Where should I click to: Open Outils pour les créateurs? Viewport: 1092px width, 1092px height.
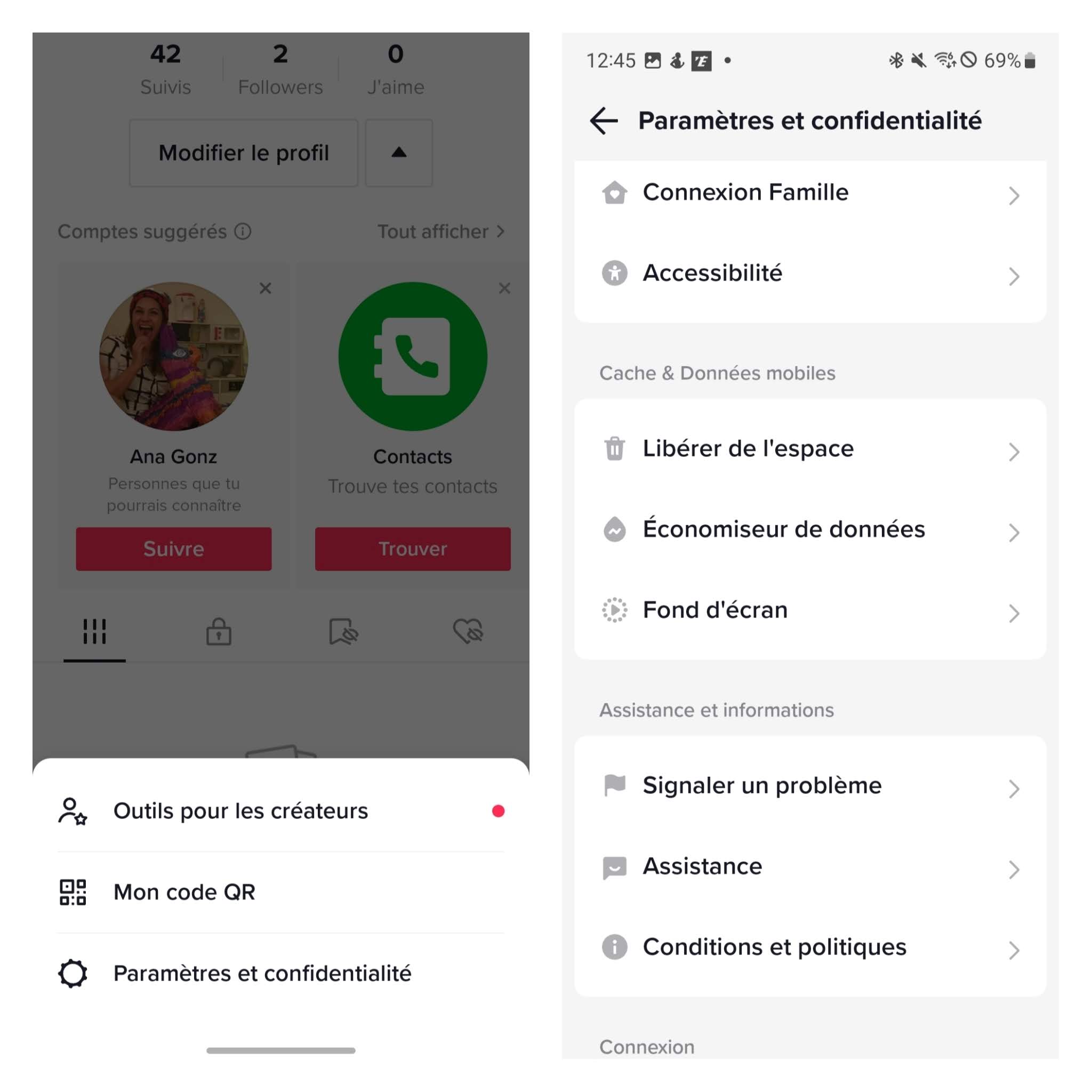pyautogui.click(x=241, y=811)
